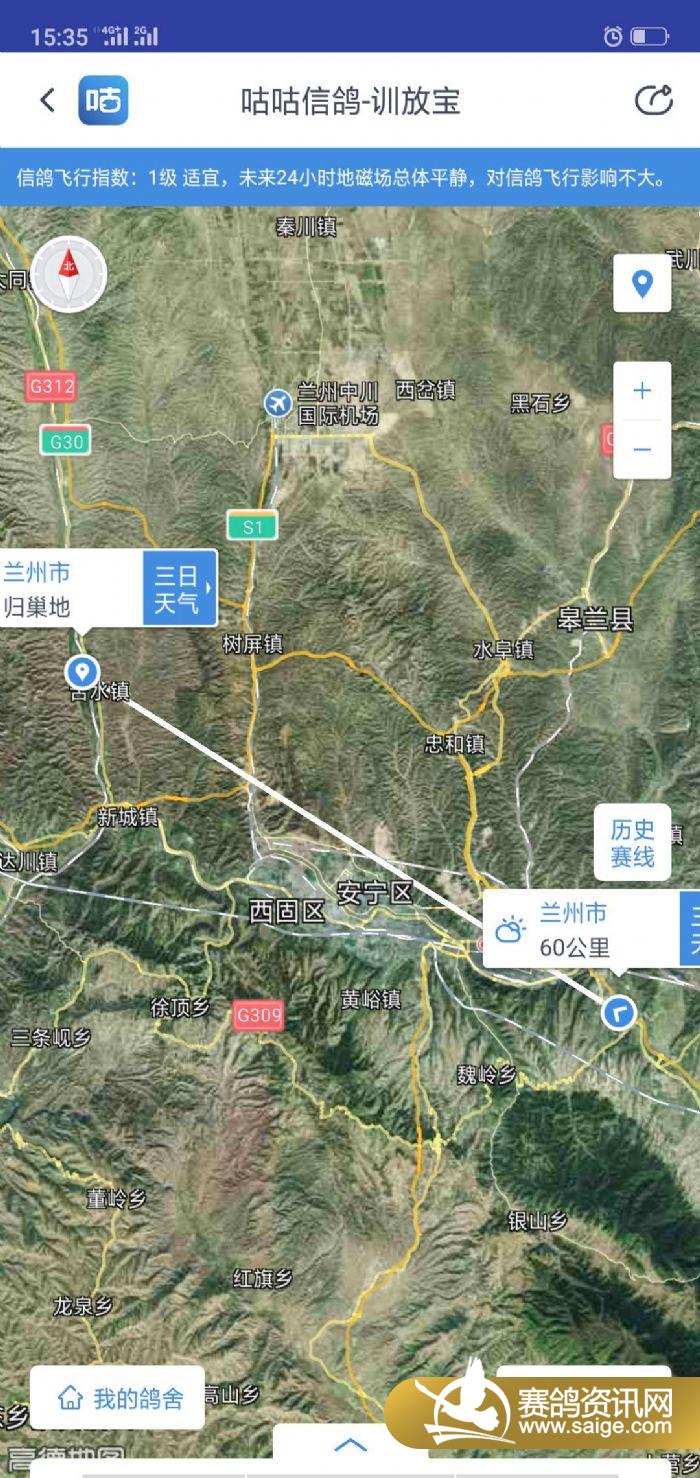
Task: Zoom out with the minus button
Action: 641,449
